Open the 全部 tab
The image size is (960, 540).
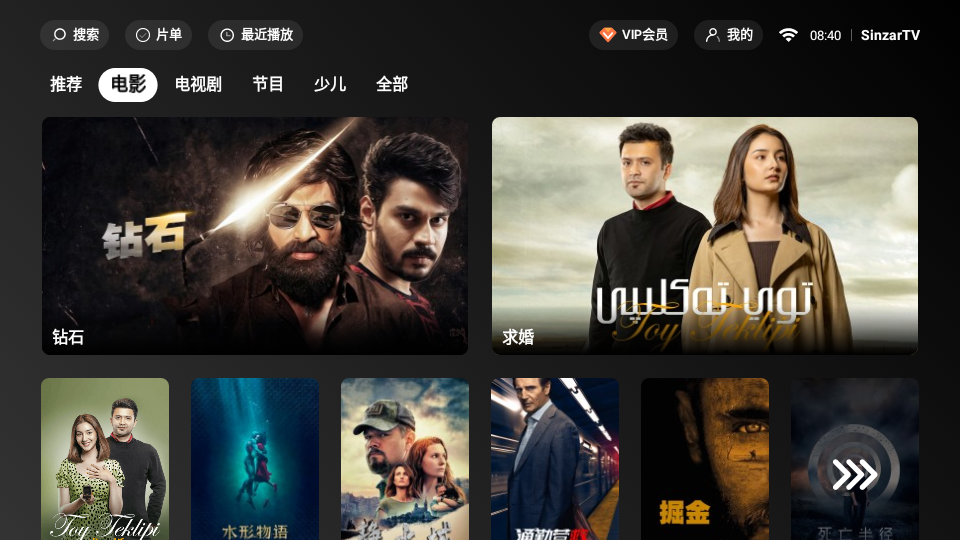tap(392, 85)
